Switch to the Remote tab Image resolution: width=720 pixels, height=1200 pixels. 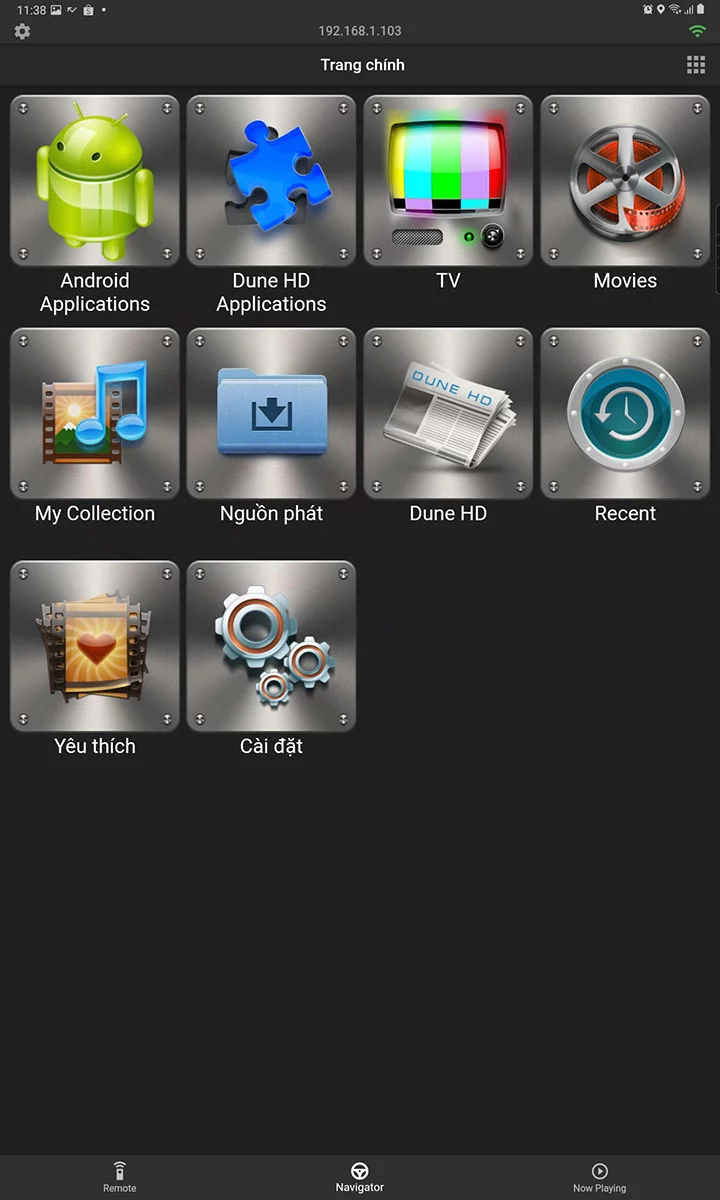(x=120, y=1177)
